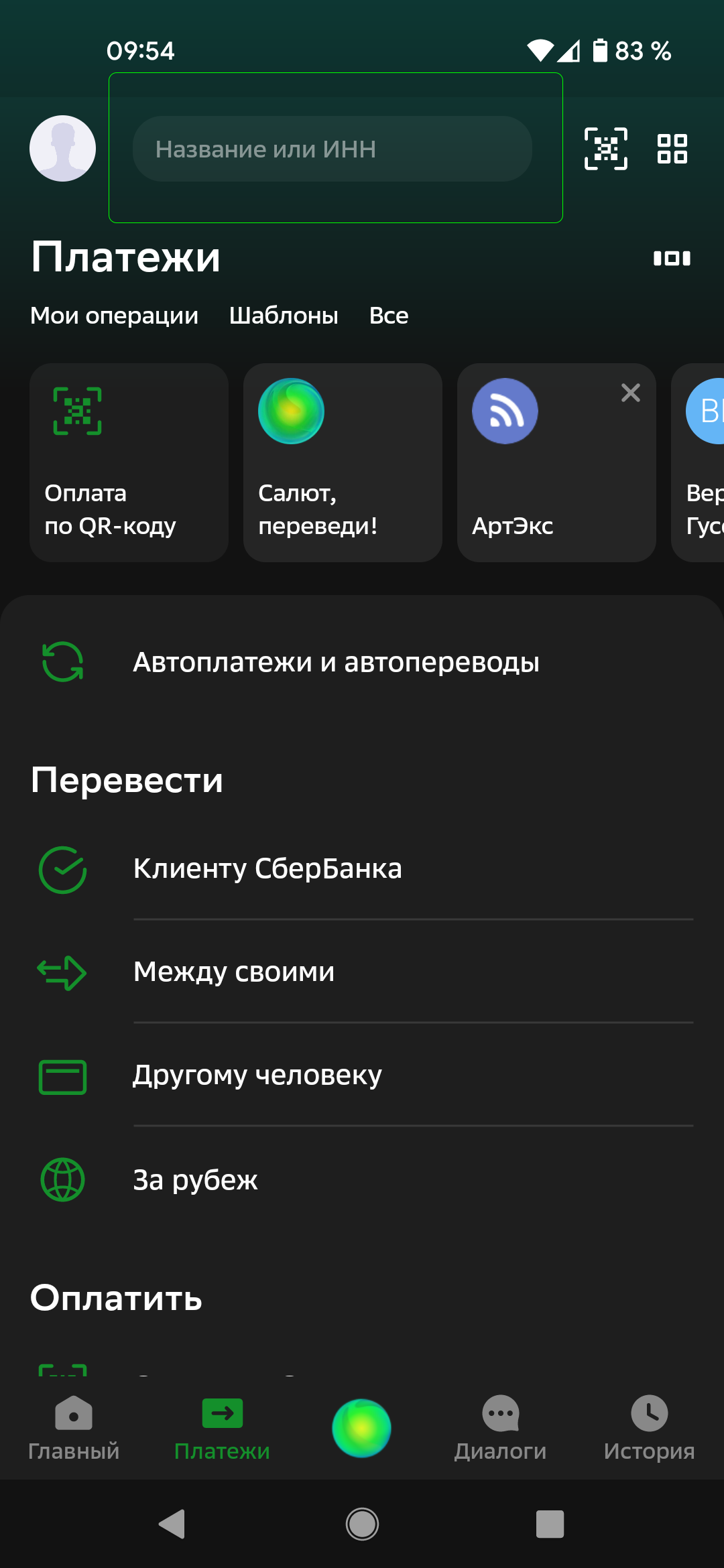Open 'За рубеж' transfer option
This screenshot has height=1568, width=724.
pos(195,1180)
